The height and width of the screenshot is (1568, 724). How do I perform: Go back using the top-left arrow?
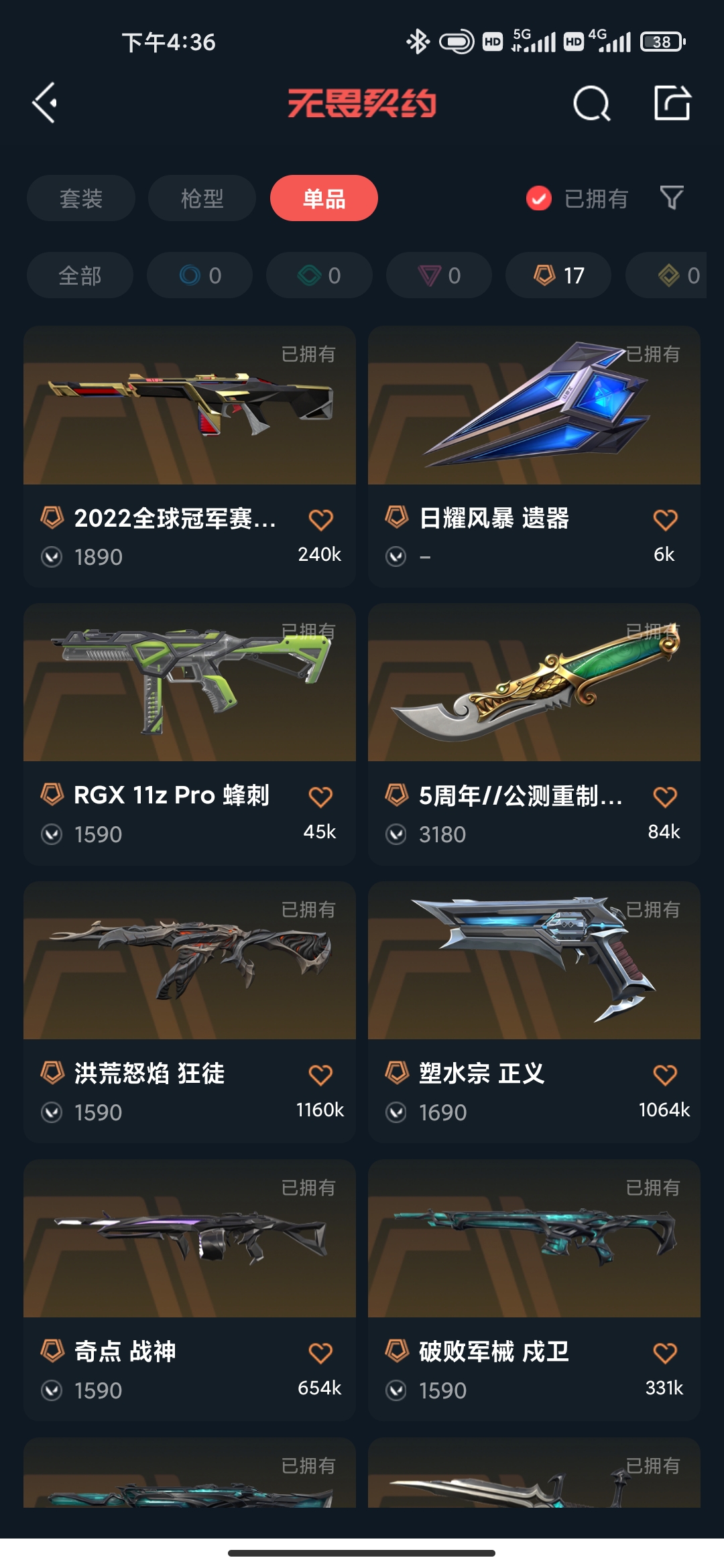point(45,103)
